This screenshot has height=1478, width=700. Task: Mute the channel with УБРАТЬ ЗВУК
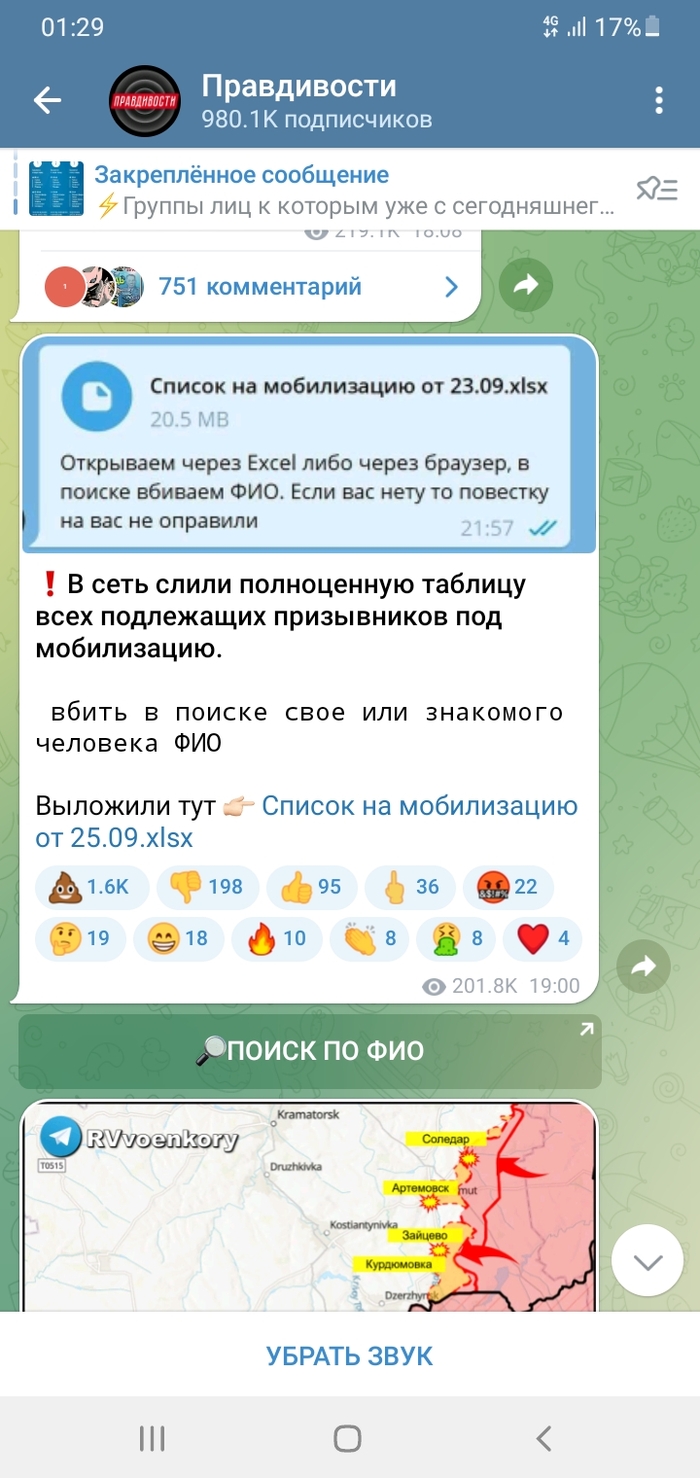[x=350, y=1356]
